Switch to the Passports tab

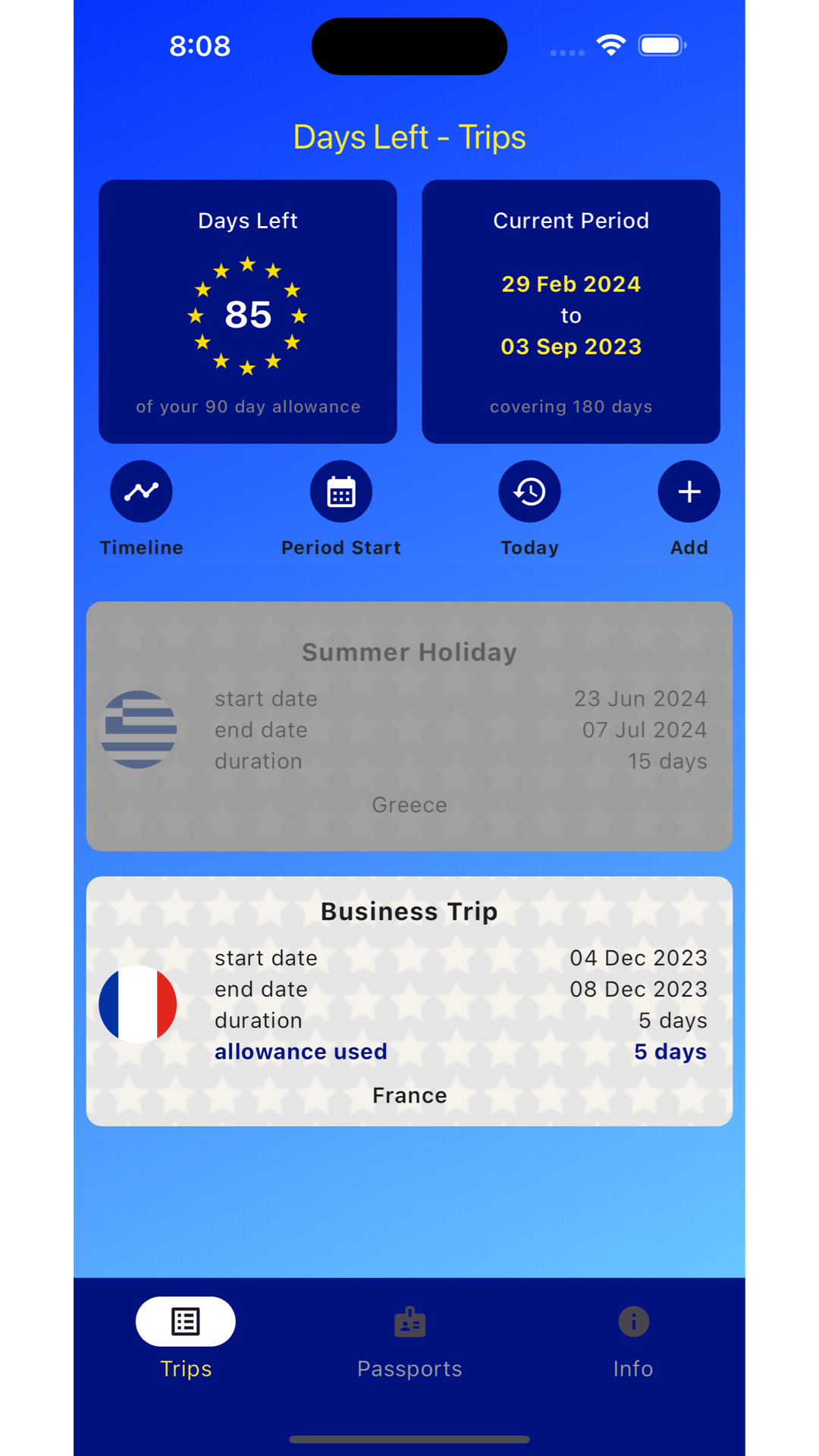tap(409, 1340)
